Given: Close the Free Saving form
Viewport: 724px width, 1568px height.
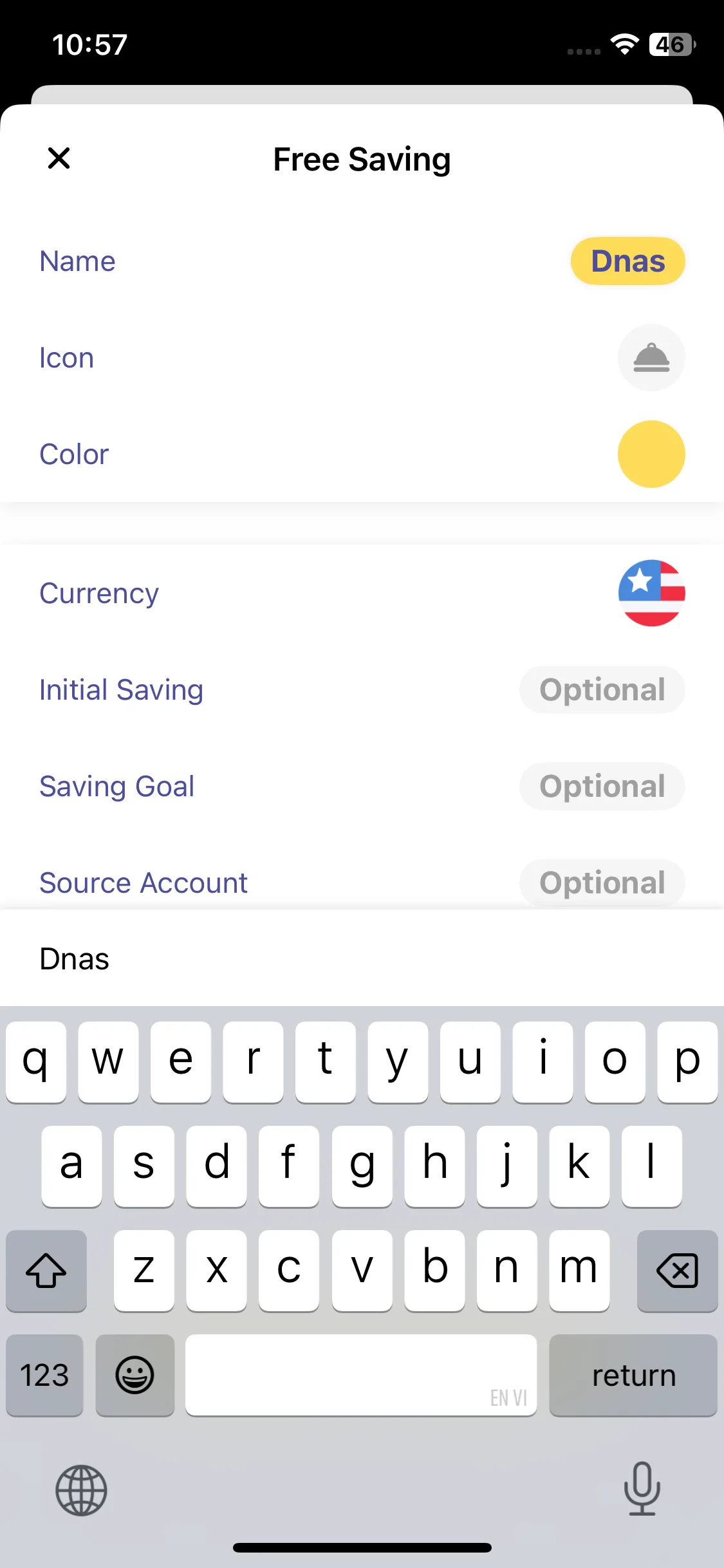Looking at the screenshot, I should 59,158.
